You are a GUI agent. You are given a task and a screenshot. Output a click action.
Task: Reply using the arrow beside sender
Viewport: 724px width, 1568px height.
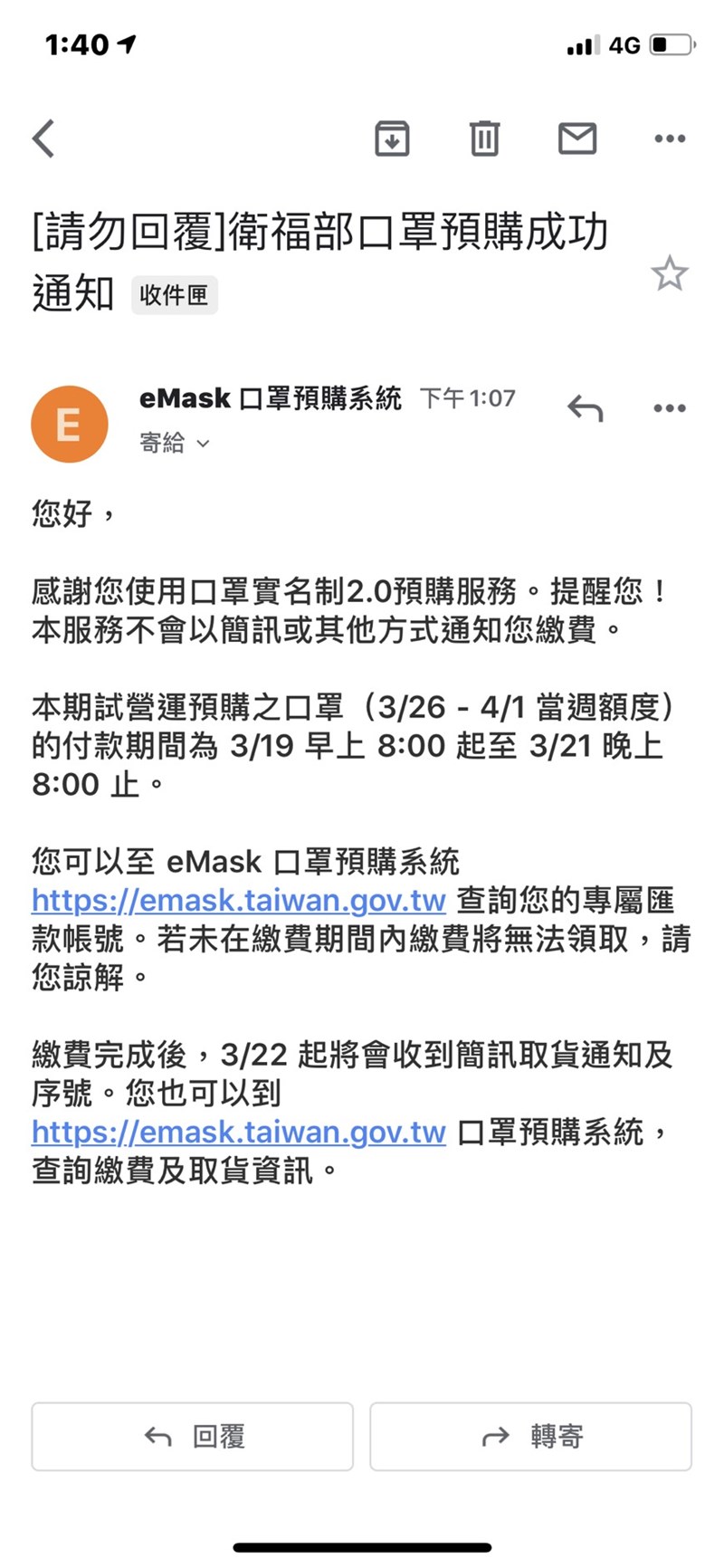pyautogui.click(x=586, y=409)
